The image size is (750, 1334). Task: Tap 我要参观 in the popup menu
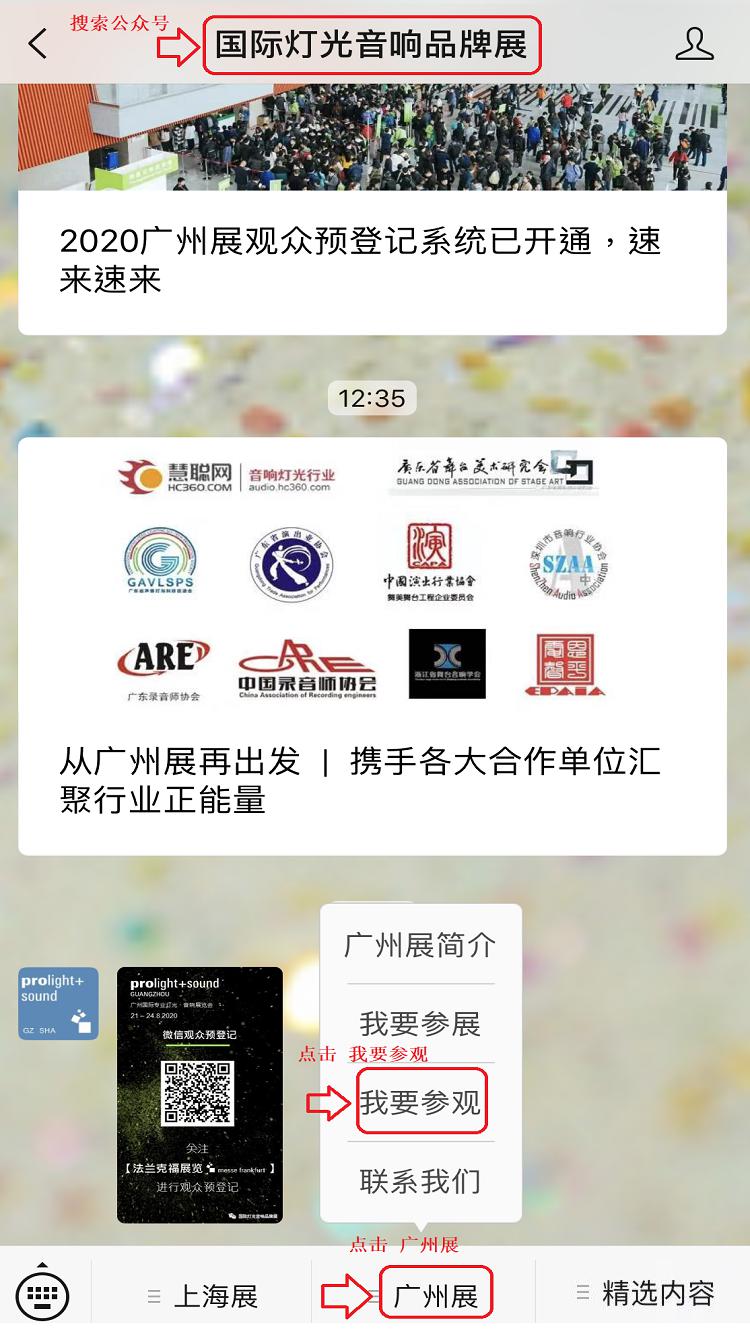(420, 1102)
